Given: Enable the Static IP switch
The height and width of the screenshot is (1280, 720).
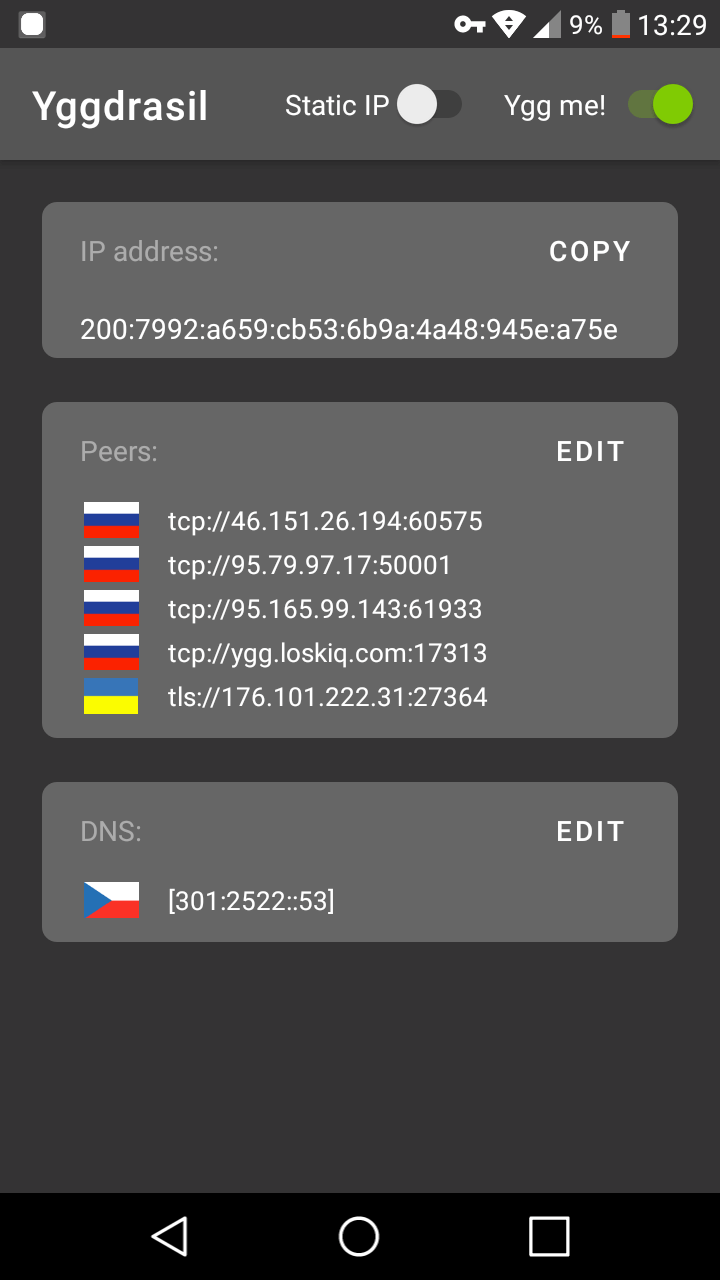Looking at the screenshot, I should pyautogui.click(x=429, y=105).
